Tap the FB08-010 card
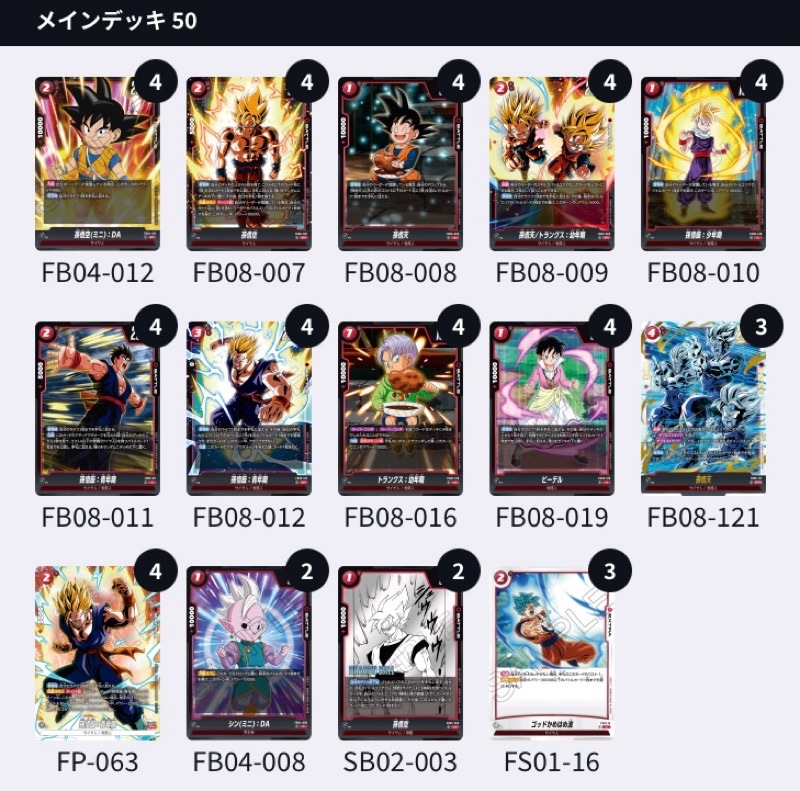Viewport: 800px width, 791px height. click(x=703, y=163)
